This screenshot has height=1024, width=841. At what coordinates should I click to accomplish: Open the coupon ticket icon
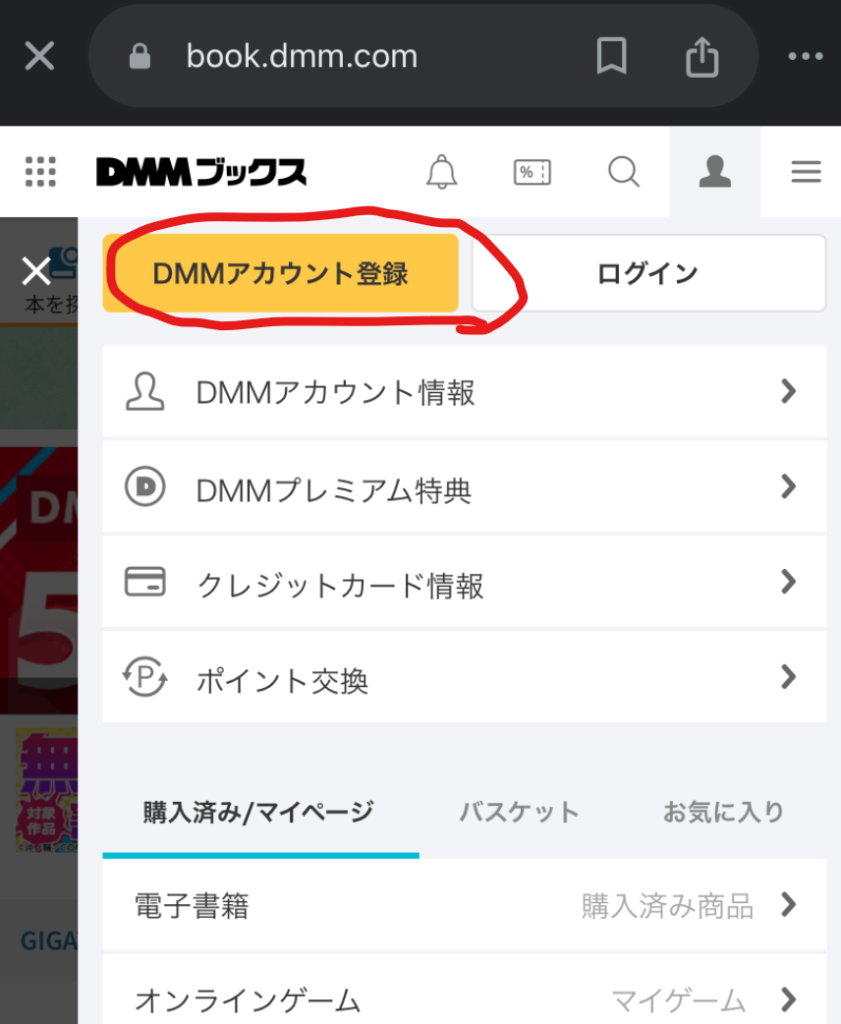(532, 172)
